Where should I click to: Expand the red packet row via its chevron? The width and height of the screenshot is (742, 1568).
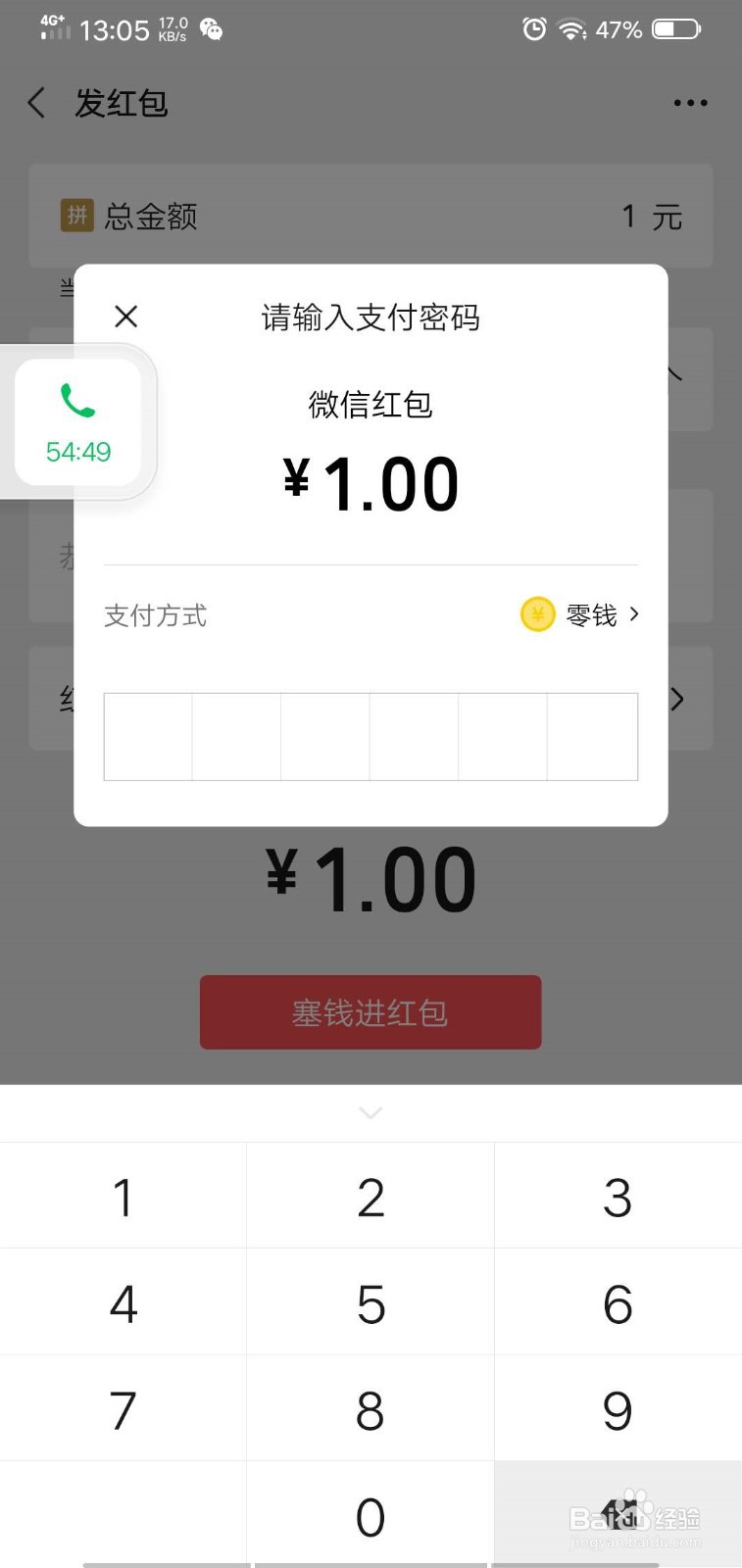point(677,699)
